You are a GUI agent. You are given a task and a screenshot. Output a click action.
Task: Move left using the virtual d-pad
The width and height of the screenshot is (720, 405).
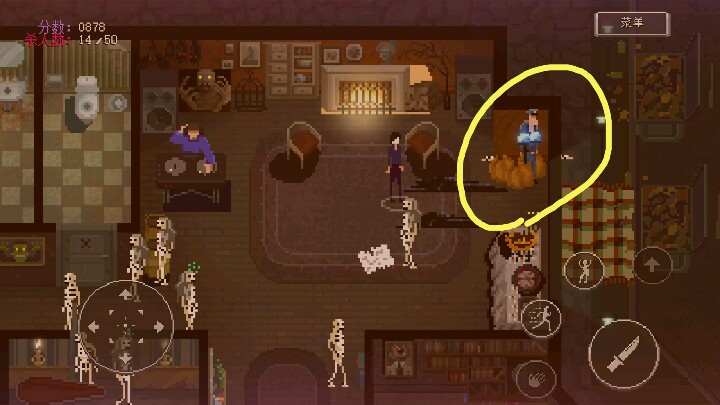click(95, 326)
